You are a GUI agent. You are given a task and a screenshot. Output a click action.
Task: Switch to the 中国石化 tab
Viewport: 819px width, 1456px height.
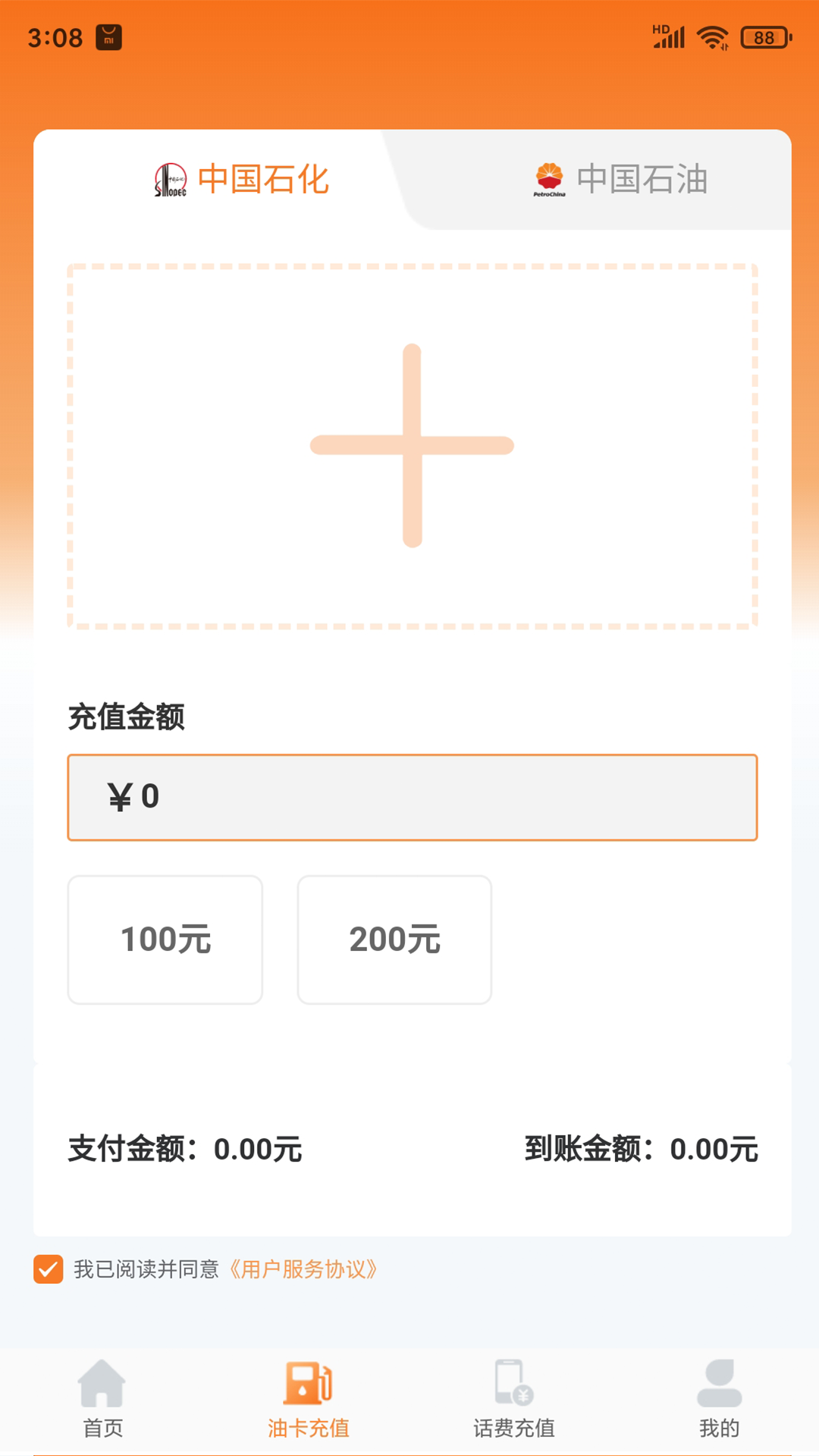241,180
